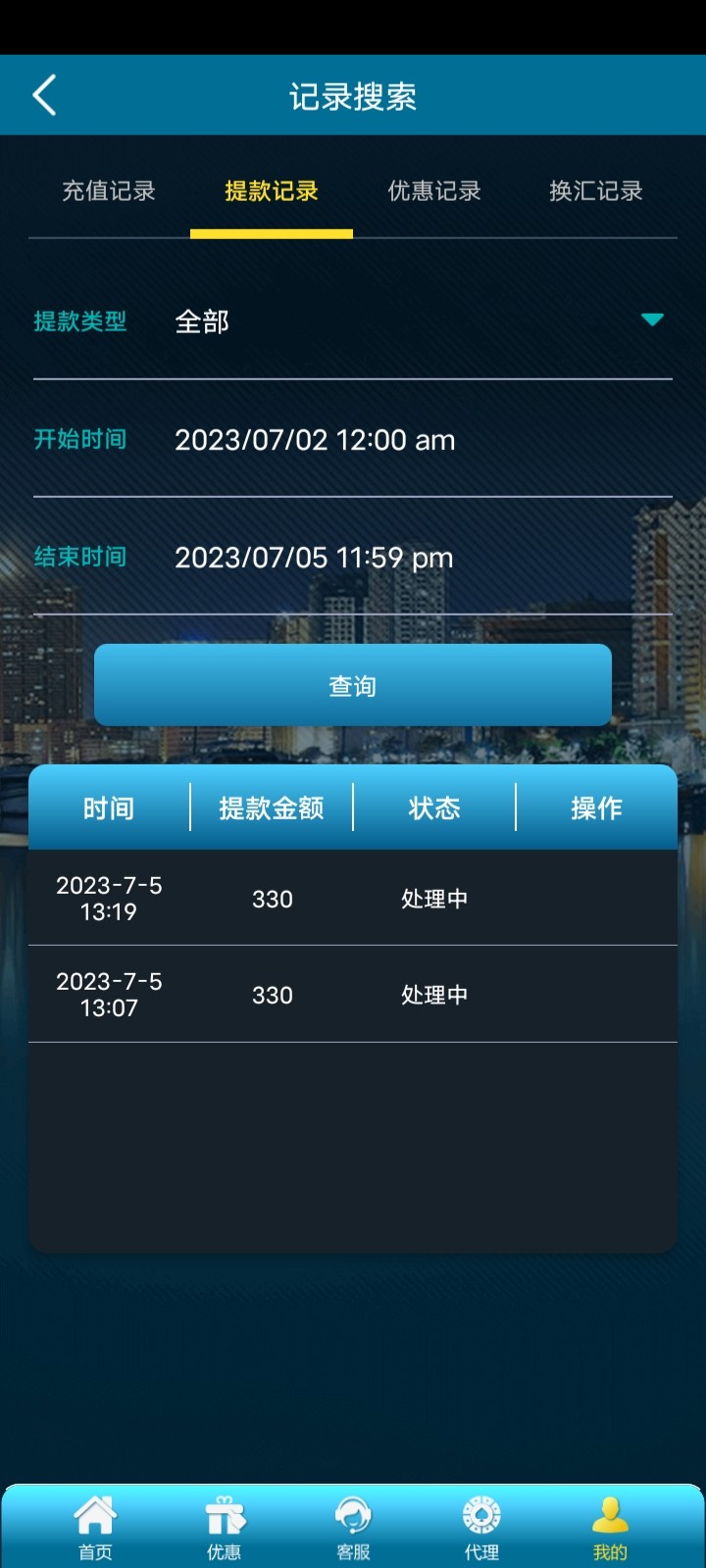Expand the 提款类型 dropdown
Screen dimensions: 706x1568
(651, 320)
